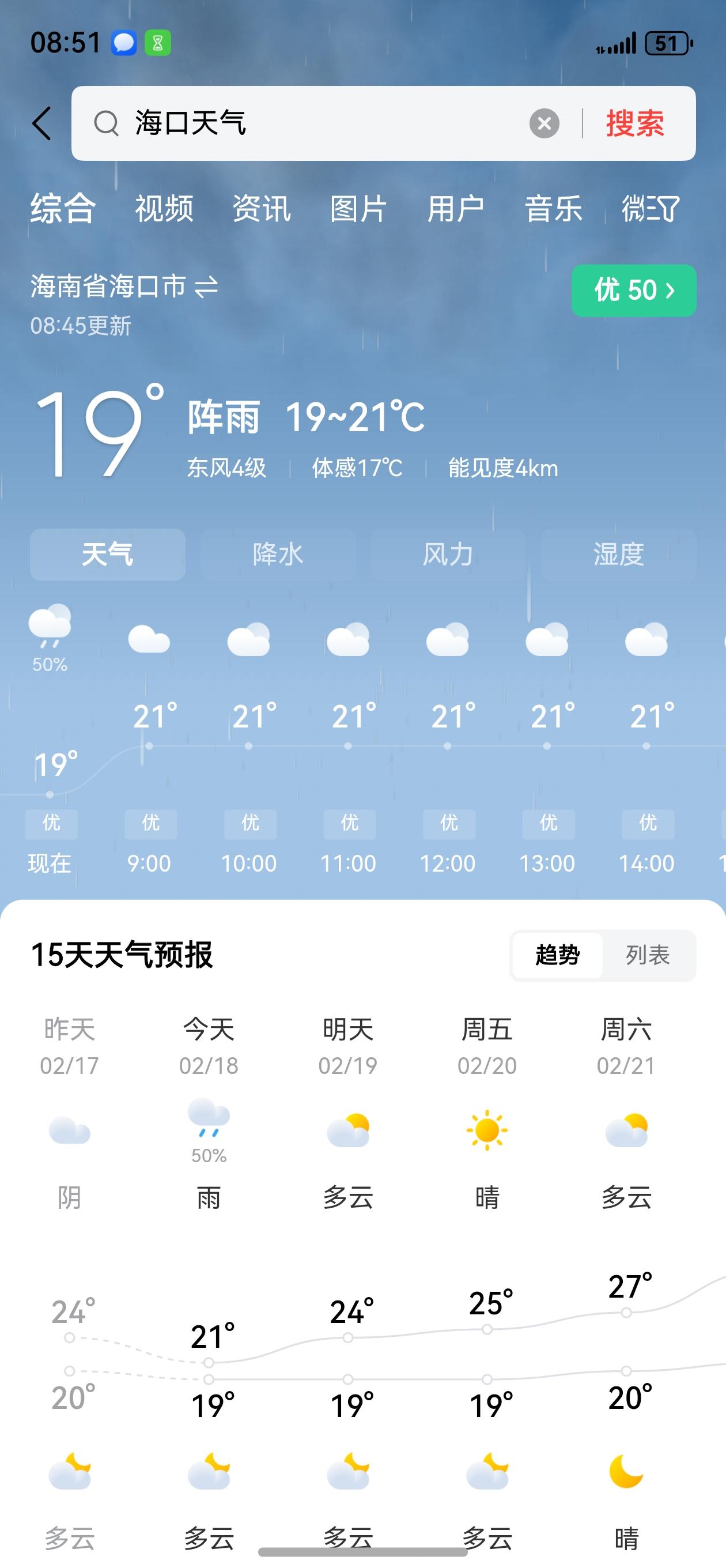726x1568 pixels.
Task: Tap the back arrow to exit search
Action: [43, 123]
